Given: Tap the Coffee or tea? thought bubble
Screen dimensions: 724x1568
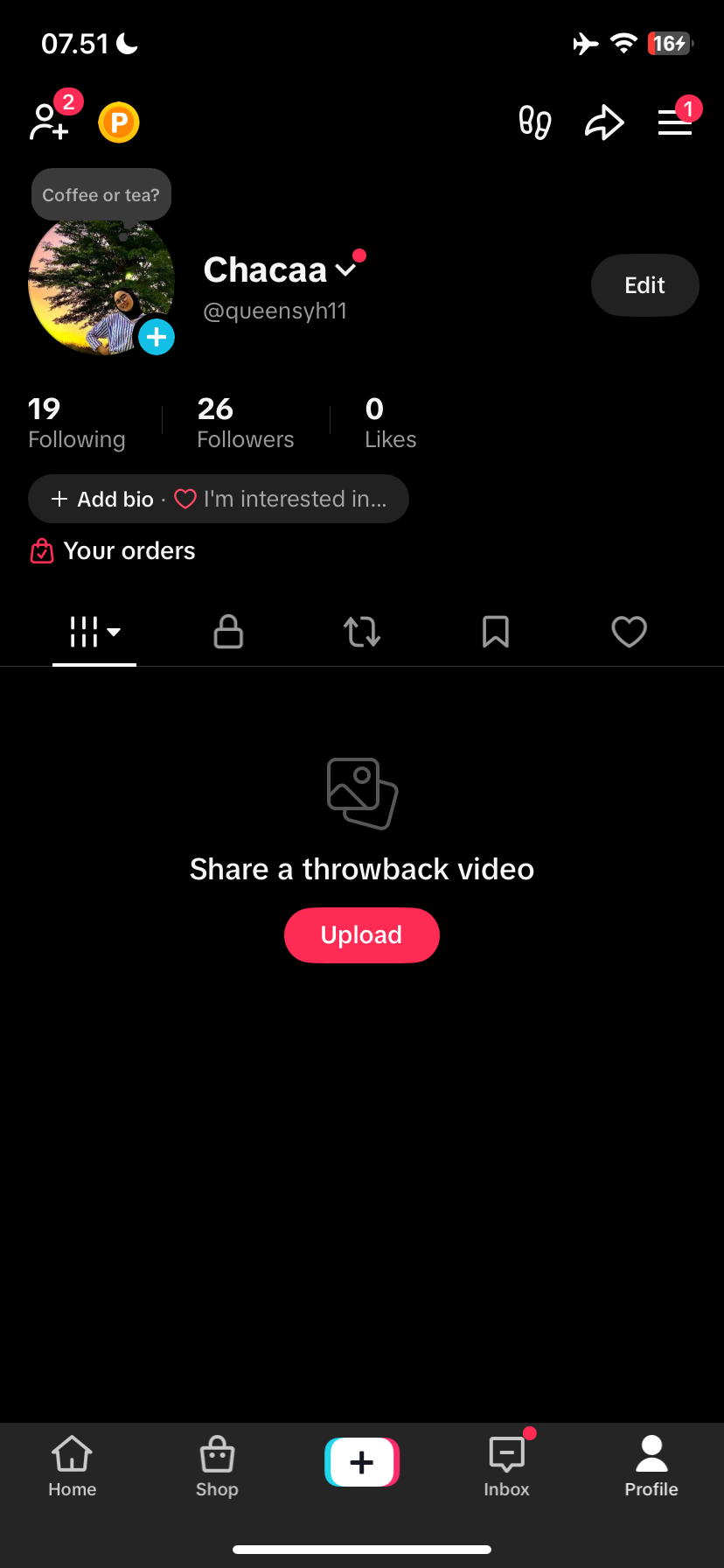Looking at the screenshot, I should 101,195.
